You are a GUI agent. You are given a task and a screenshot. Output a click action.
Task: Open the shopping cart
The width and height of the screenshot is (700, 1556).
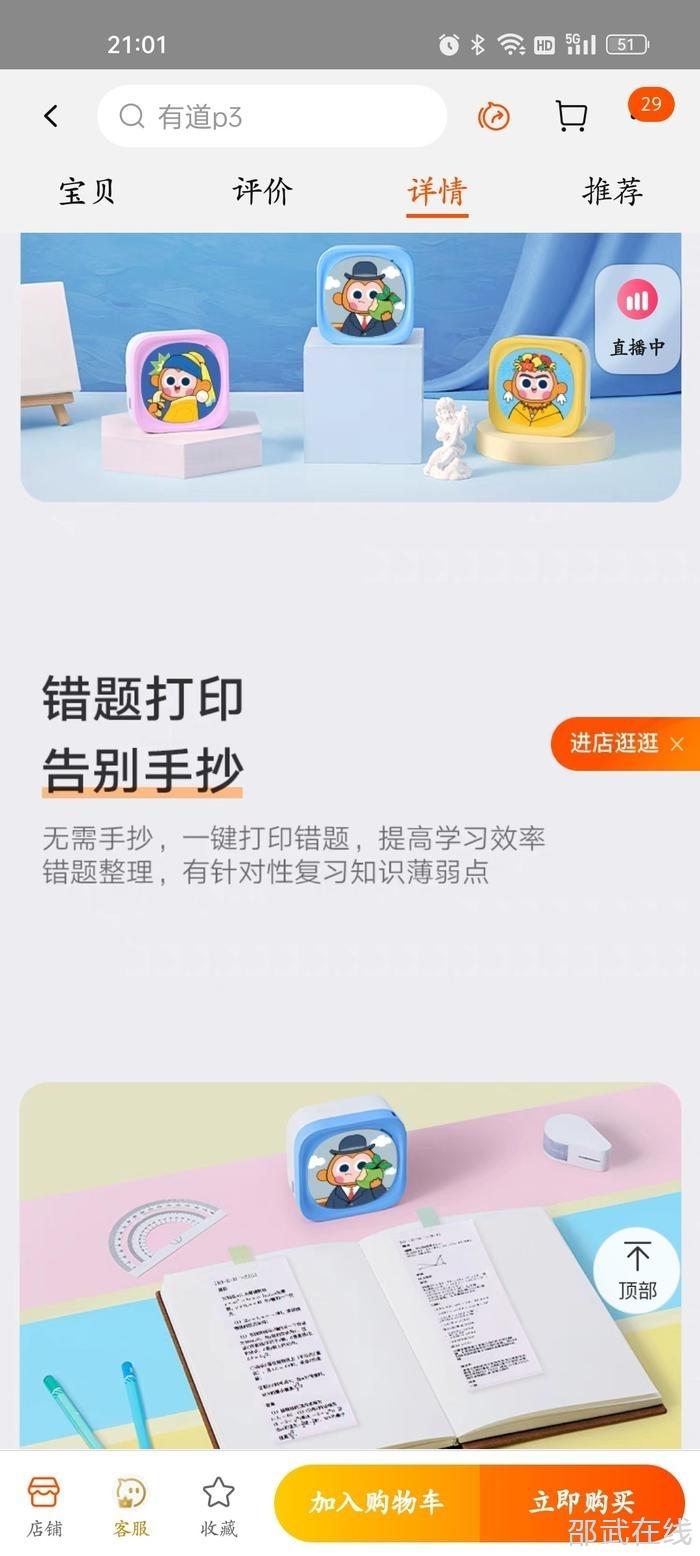point(571,116)
